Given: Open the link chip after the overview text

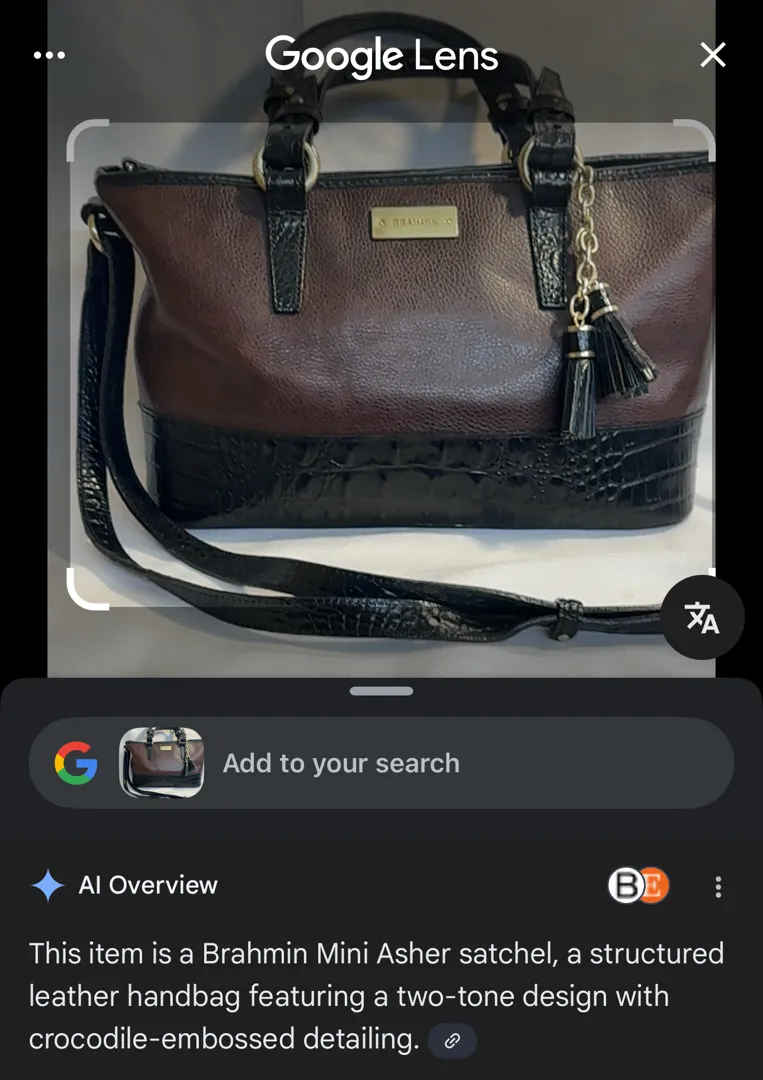Looking at the screenshot, I should 452,1041.
